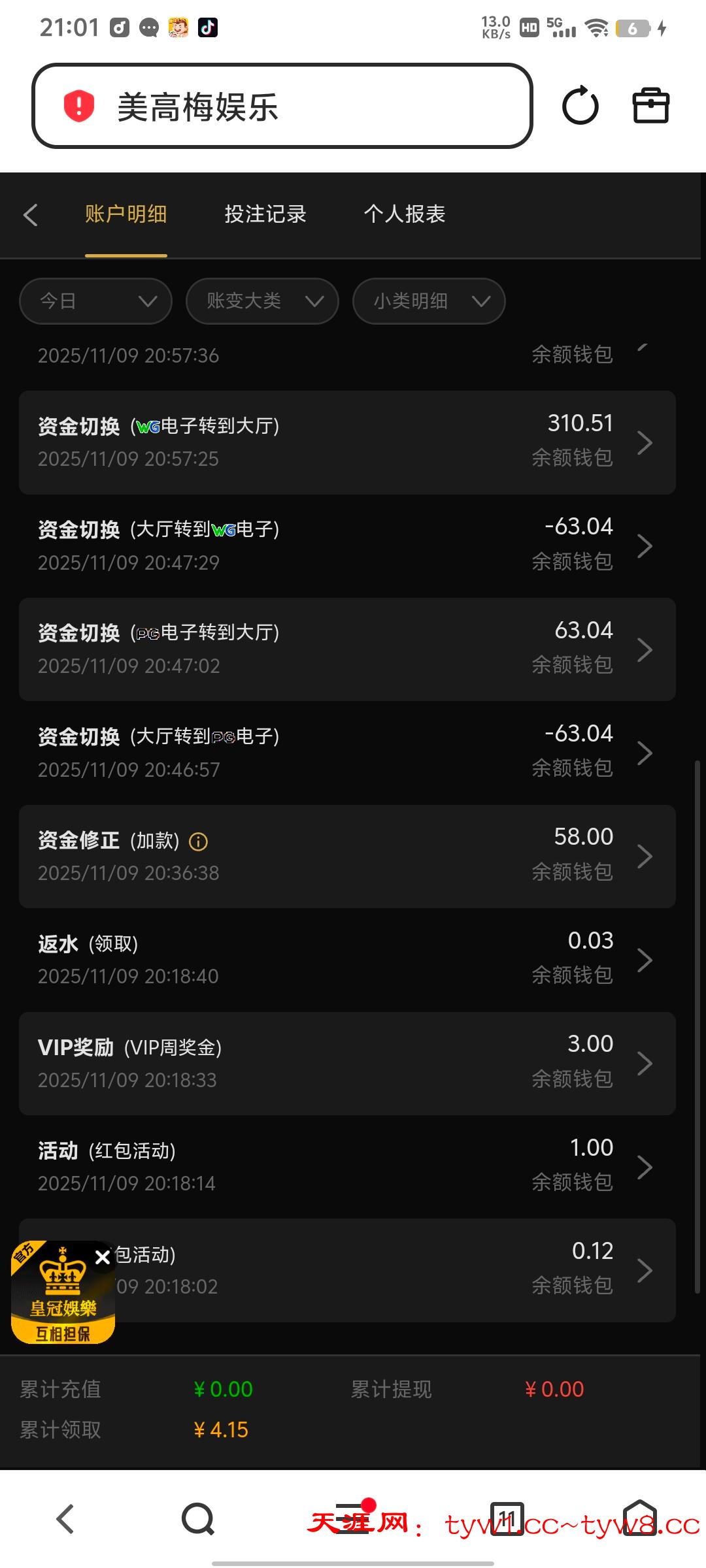Dismiss the 皇冠娱乐 floating ad
This screenshot has height=1568, width=706.
point(103,1257)
